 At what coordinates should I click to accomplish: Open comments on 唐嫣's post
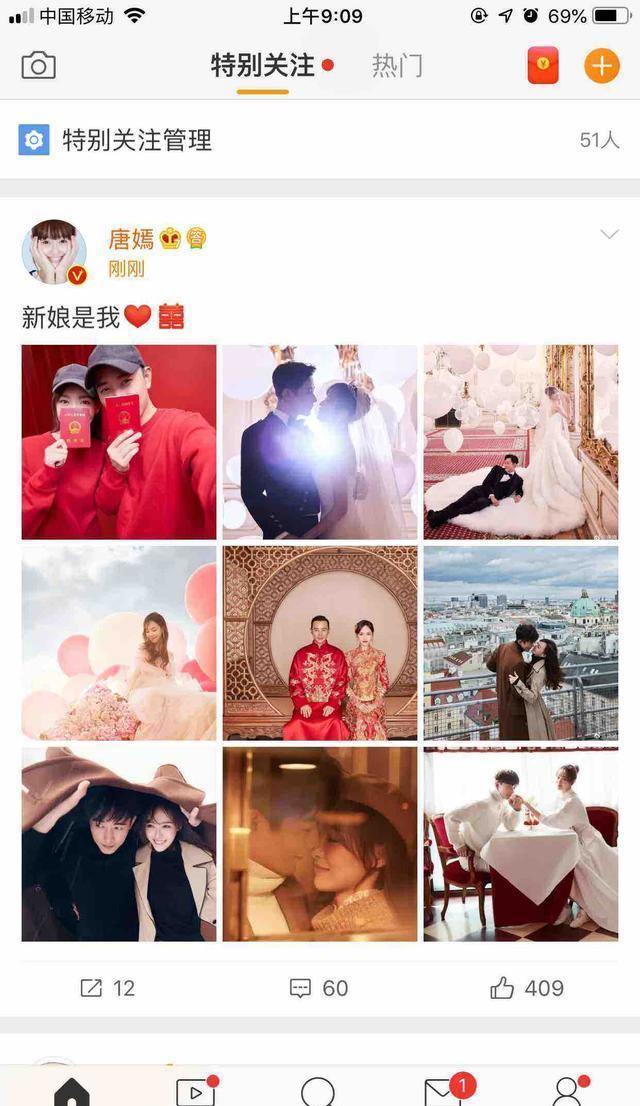[x=319, y=988]
